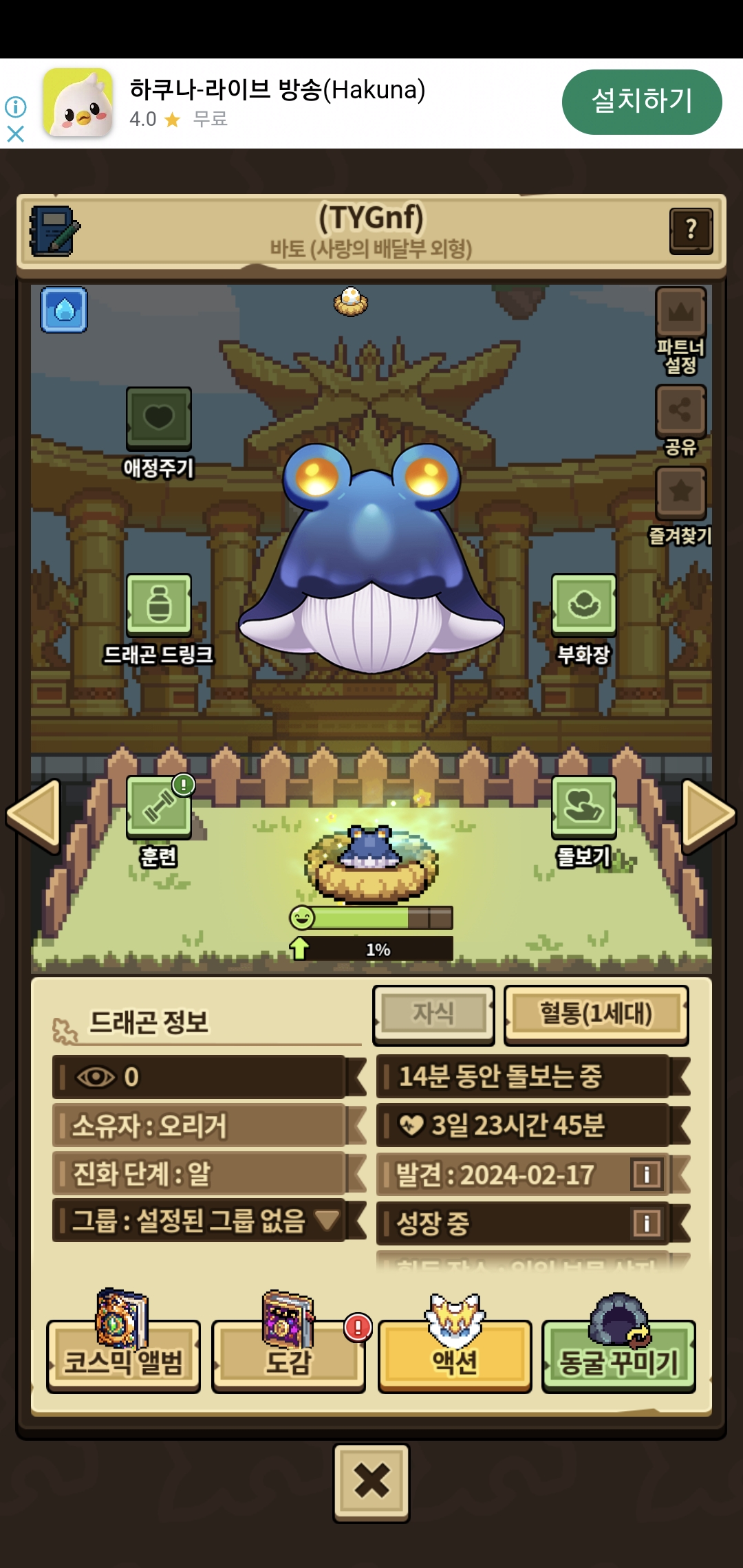Open 파트너 설정 (partner settings)
The height and width of the screenshot is (1568, 743).
680,329
